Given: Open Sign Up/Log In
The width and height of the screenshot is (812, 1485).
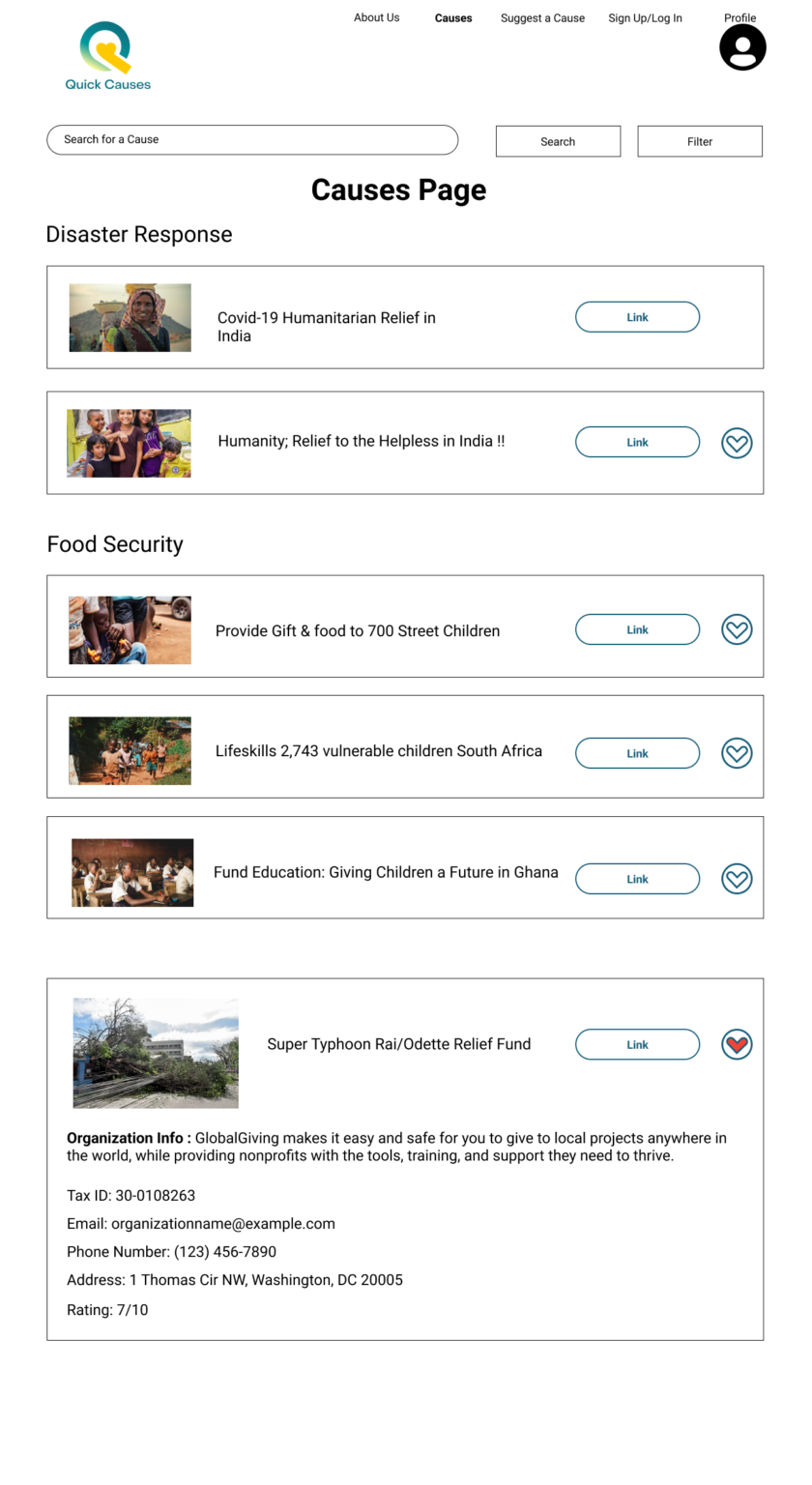Looking at the screenshot, I should pos(645,18).
